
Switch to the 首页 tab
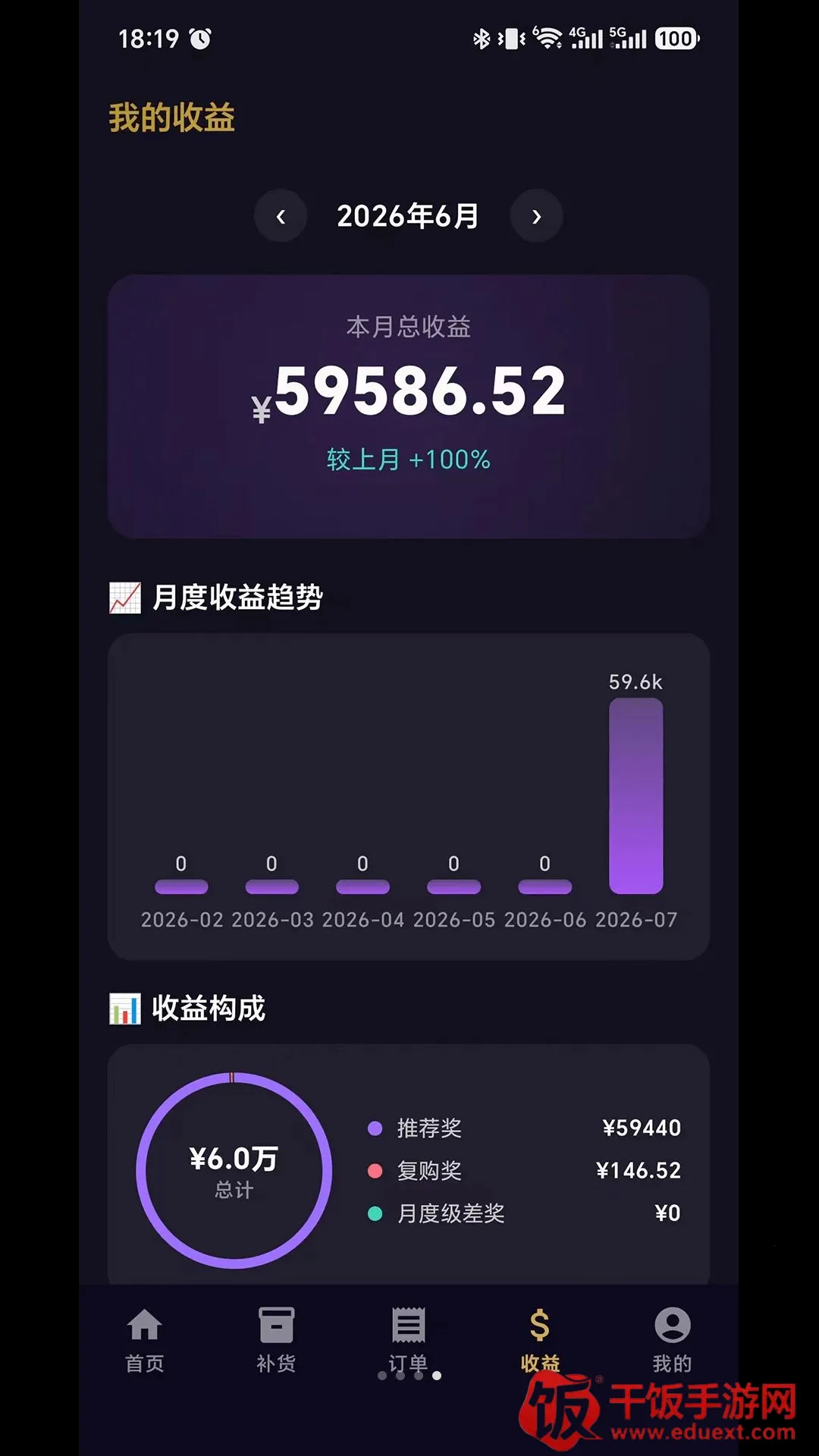(x=144, y=1340)
